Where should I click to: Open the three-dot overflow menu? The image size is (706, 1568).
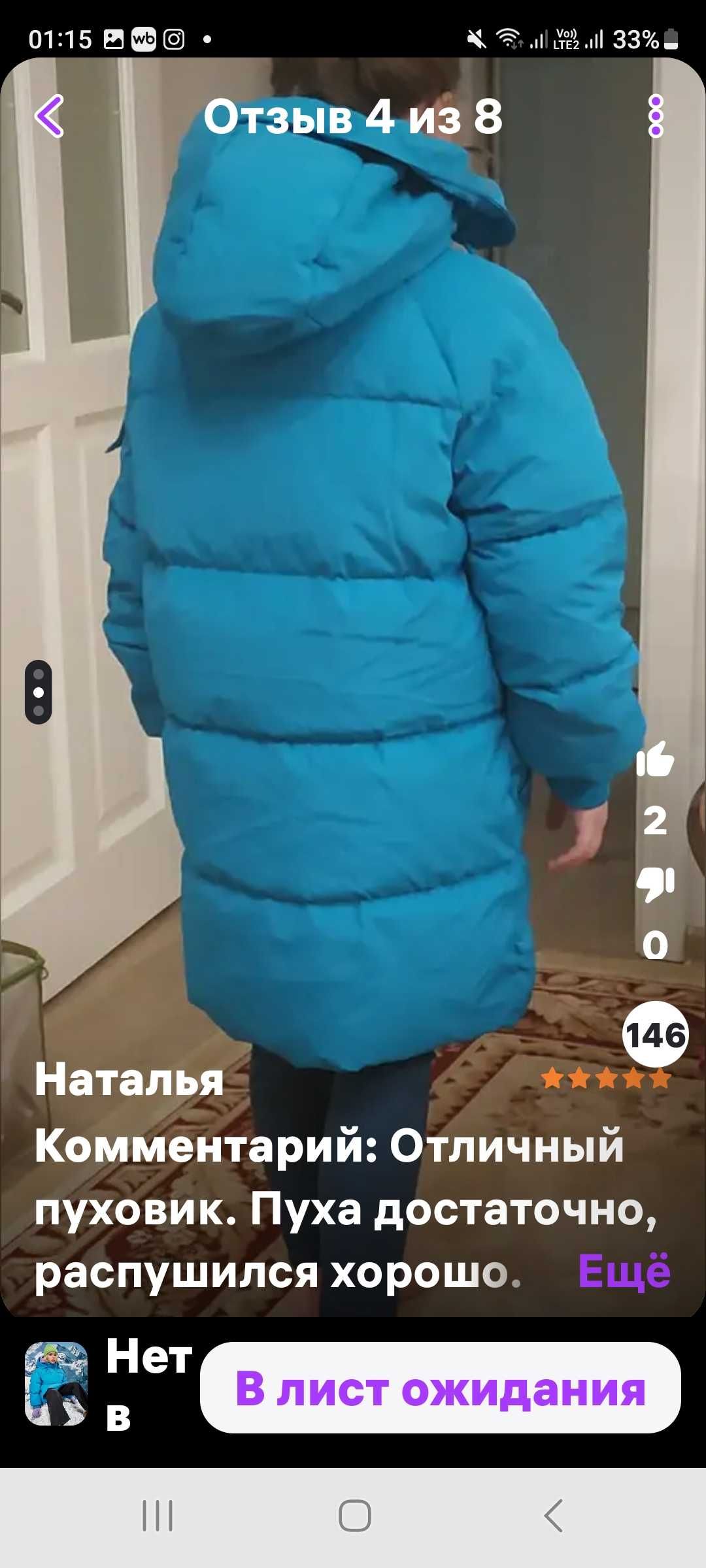[x=656, y=116]
